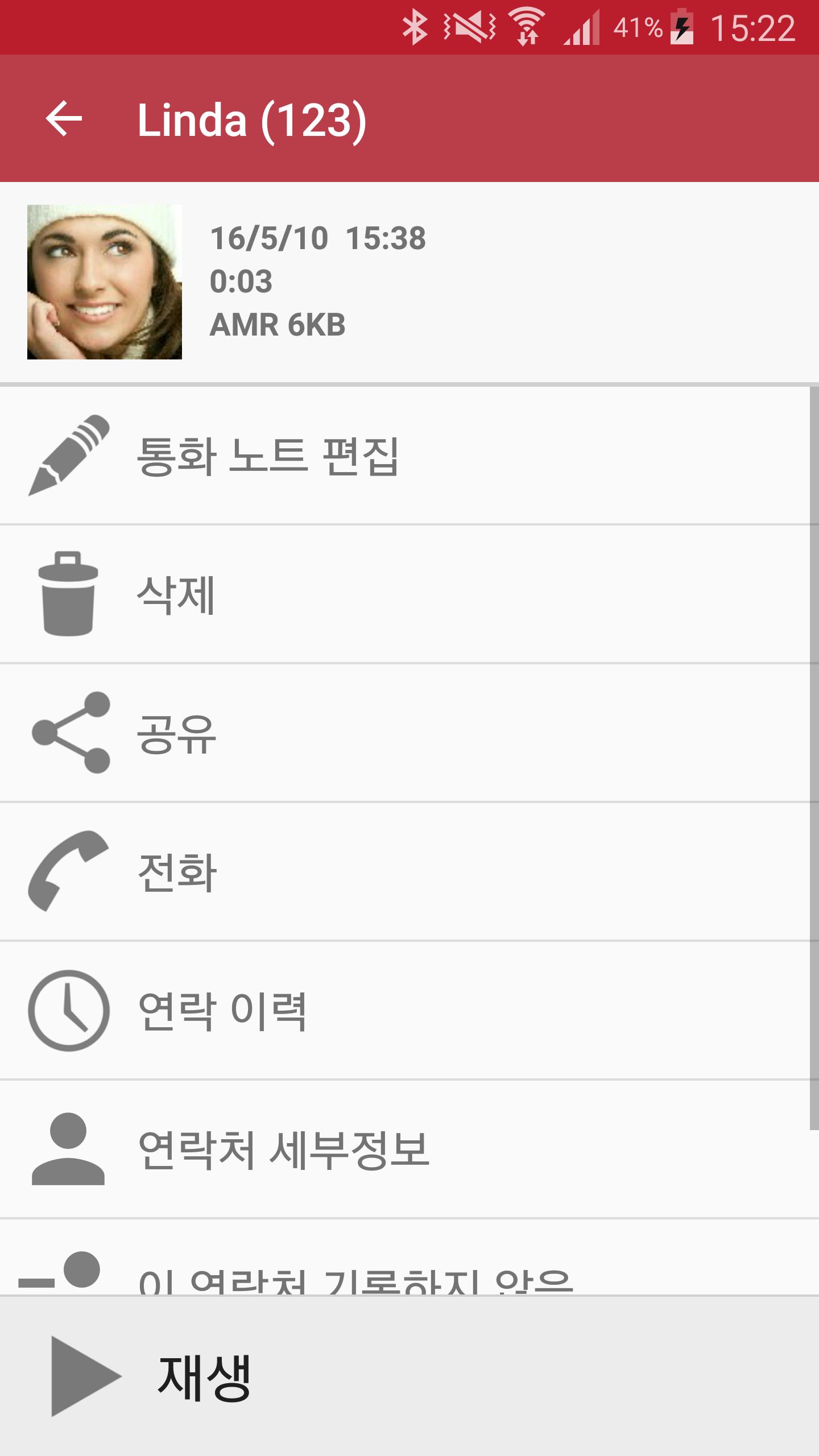Open 통화 노트 편집 to edit call note
This screenshot has height=1456, width=819.
click(x=405, y=456)
